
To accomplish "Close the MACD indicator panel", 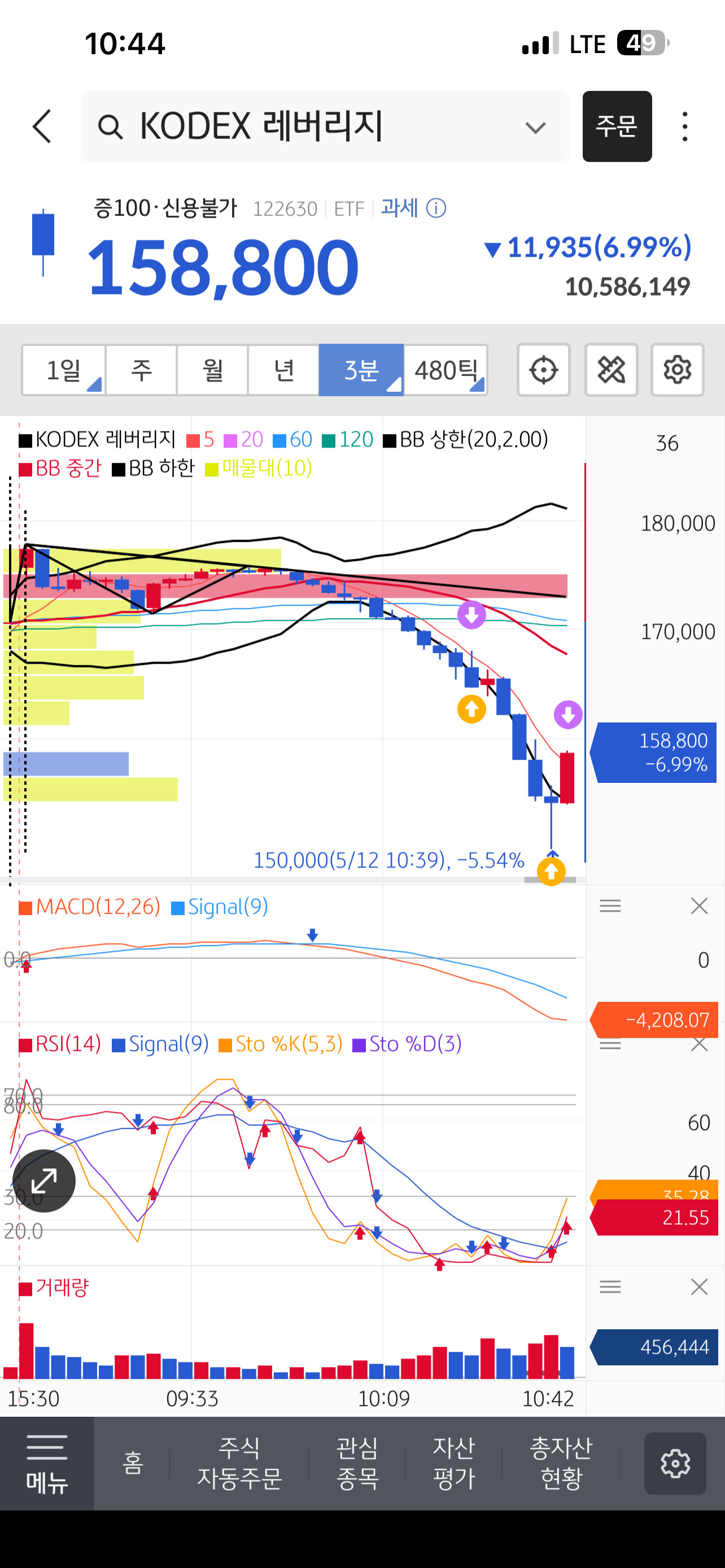I will tap(700, 906).
